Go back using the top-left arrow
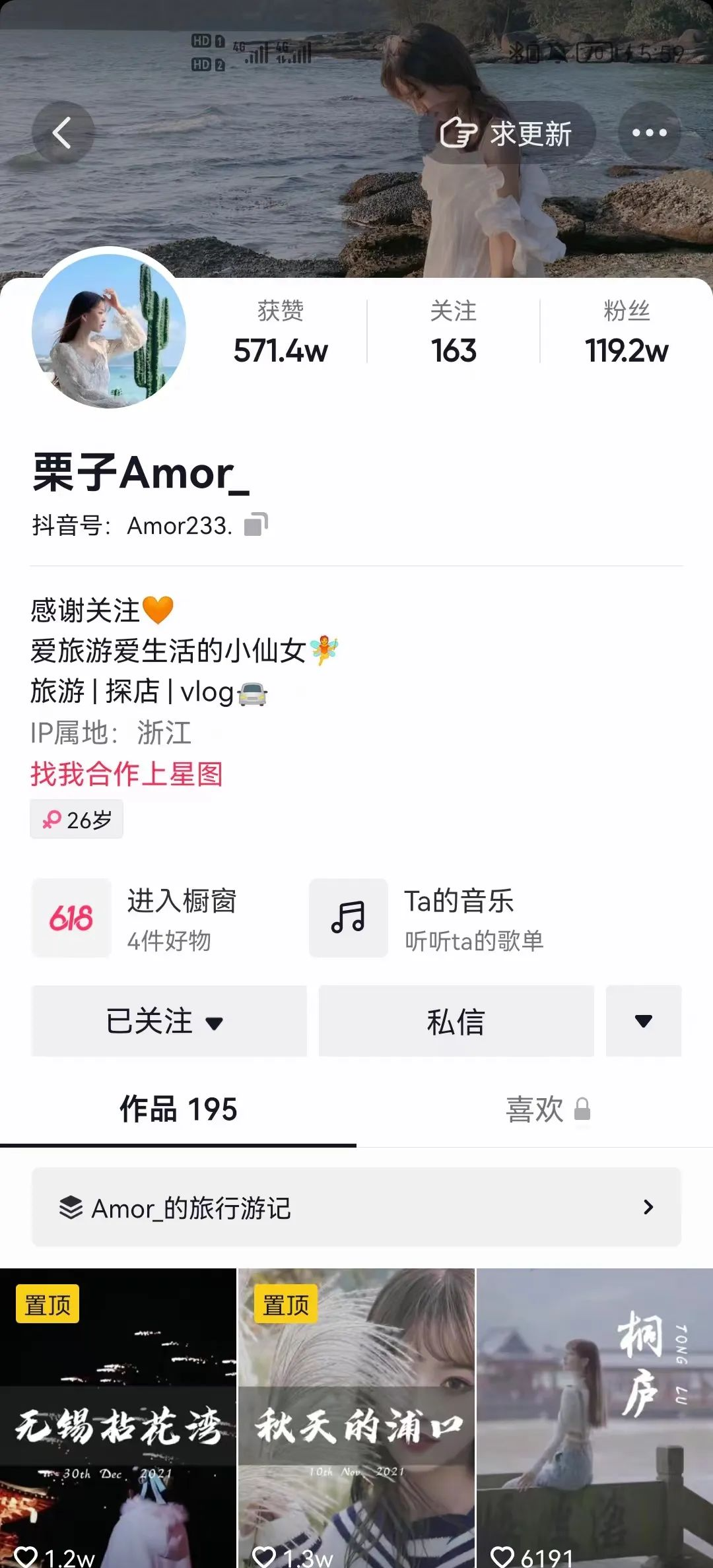This screenshot has height=1568, width=713. pyautogui.click(x=63, y=133)
